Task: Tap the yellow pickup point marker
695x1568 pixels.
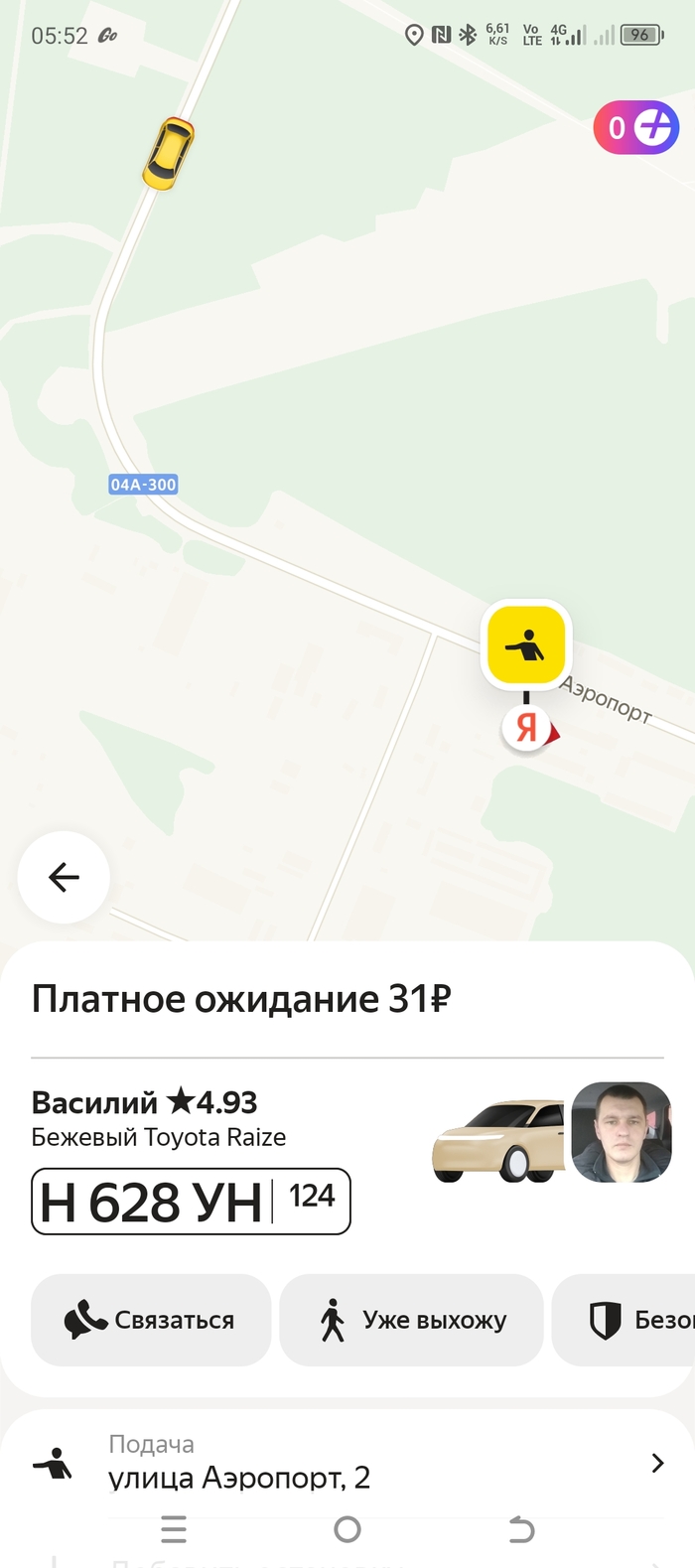Action: 525,645
